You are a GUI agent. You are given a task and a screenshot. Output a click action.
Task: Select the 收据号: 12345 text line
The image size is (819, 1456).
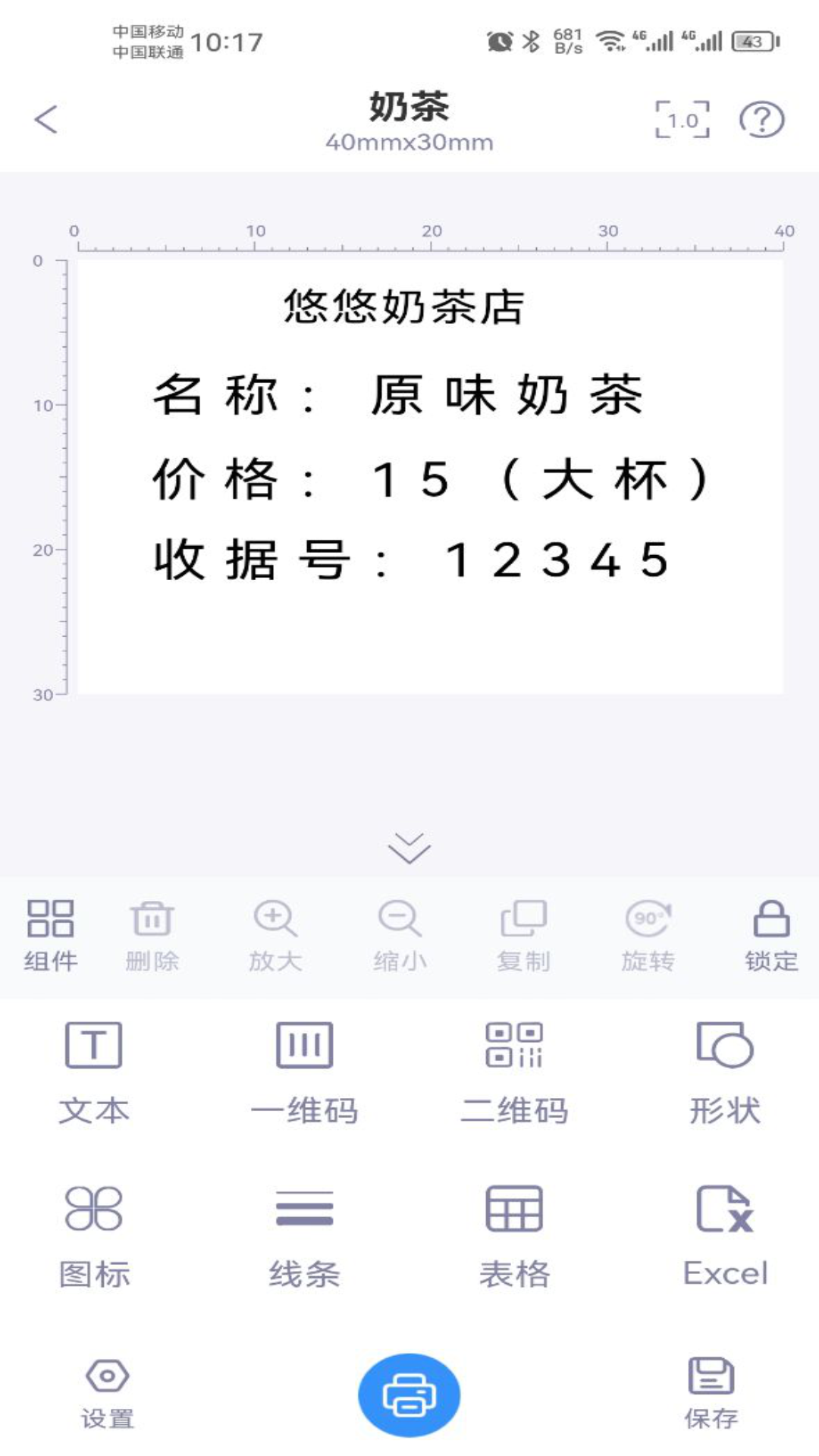pos(411,561)
